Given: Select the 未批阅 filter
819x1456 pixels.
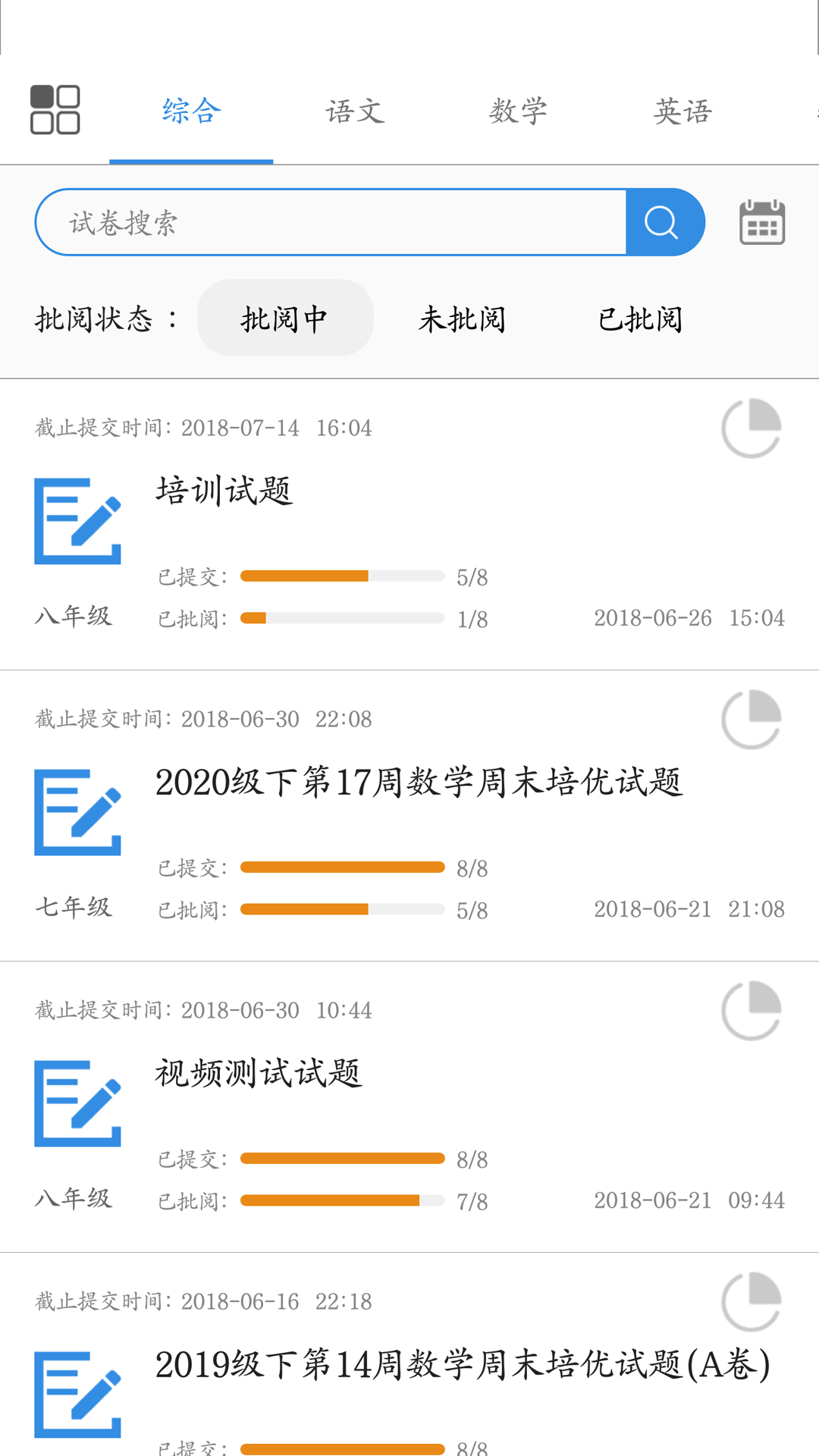Looking at the screenshot, I should pos(464,318).
